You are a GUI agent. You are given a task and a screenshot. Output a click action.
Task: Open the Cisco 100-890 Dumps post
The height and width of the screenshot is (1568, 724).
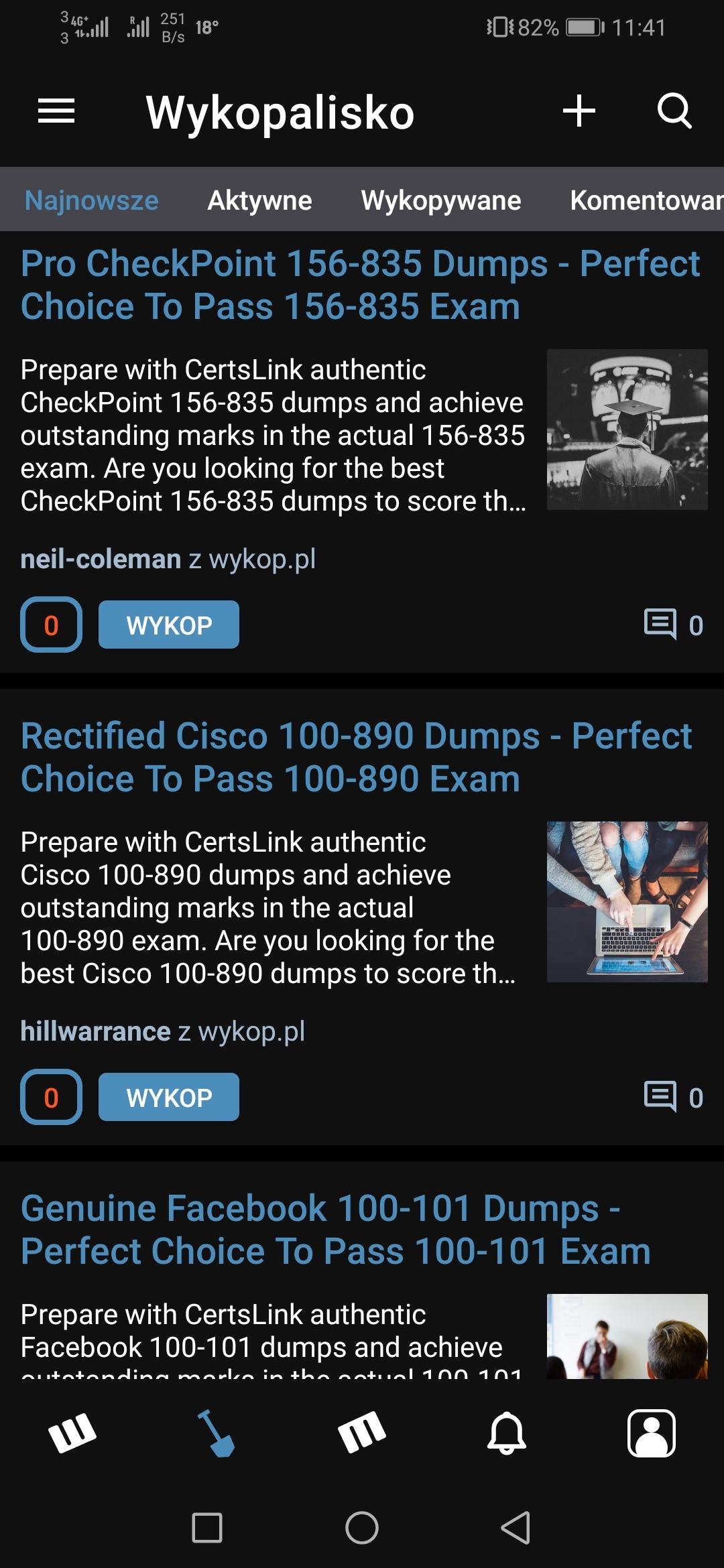[355, 757]
